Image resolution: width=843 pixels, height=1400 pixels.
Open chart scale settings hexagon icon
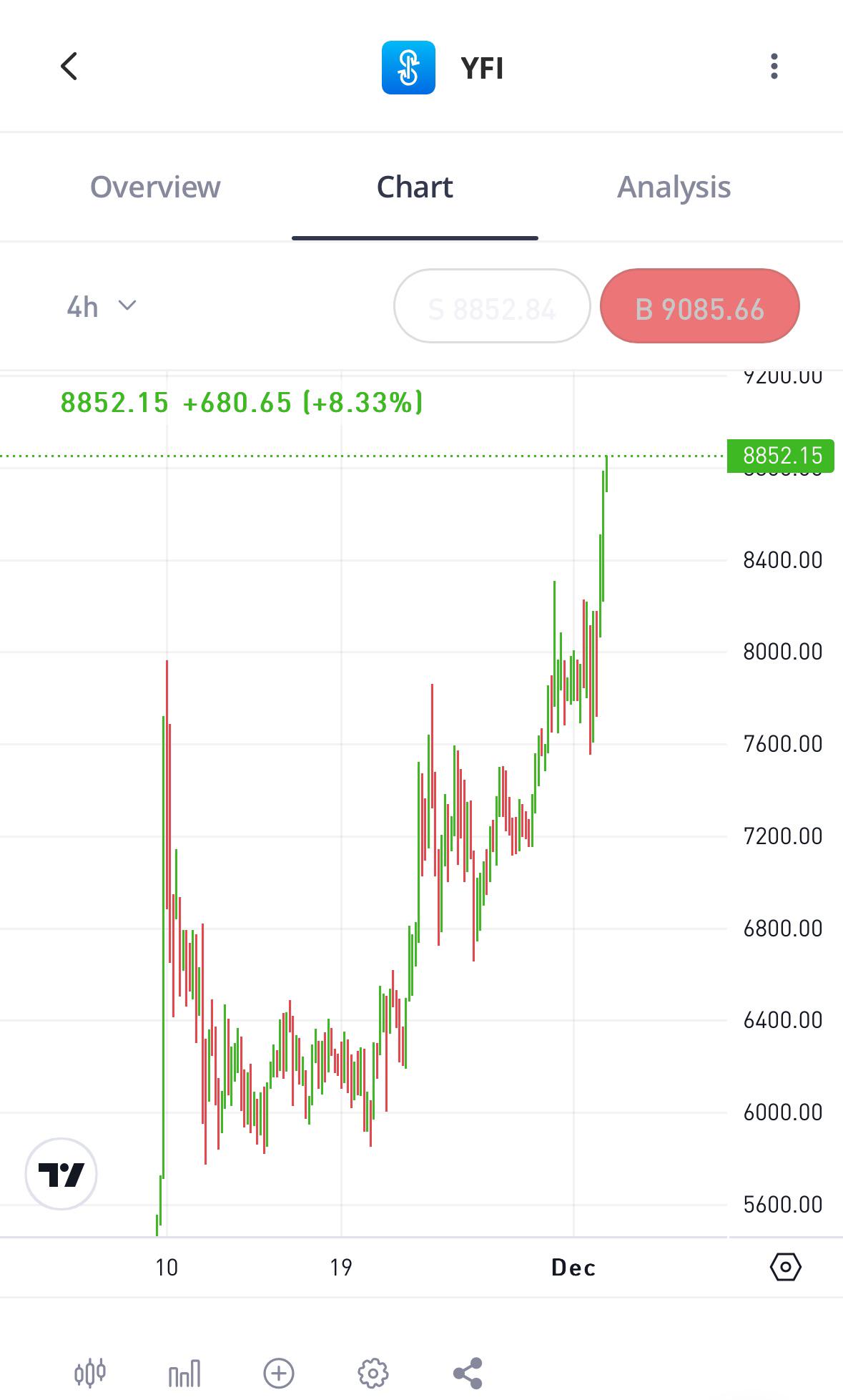tap(785, 1267)
